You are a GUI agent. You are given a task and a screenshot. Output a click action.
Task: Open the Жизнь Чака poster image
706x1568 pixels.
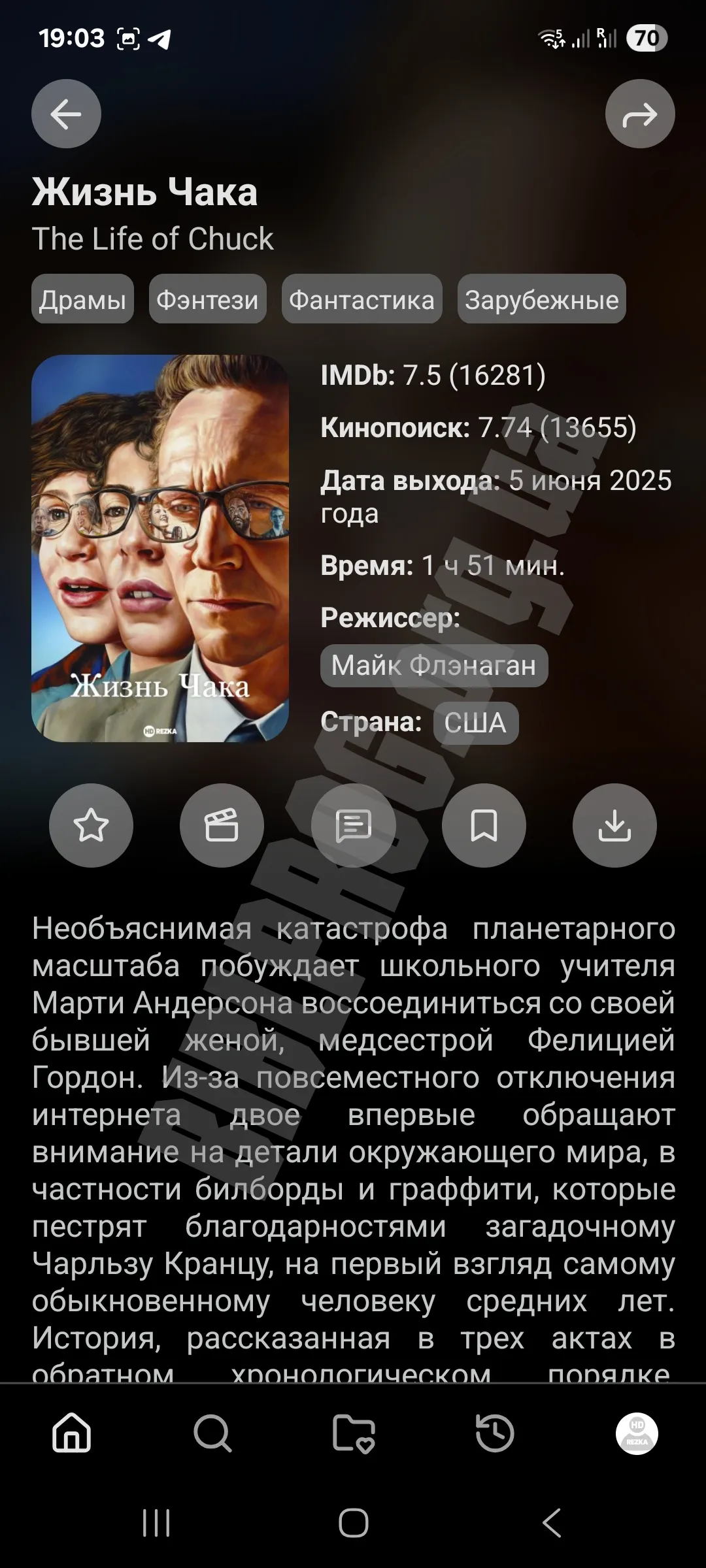coord(160,548)
